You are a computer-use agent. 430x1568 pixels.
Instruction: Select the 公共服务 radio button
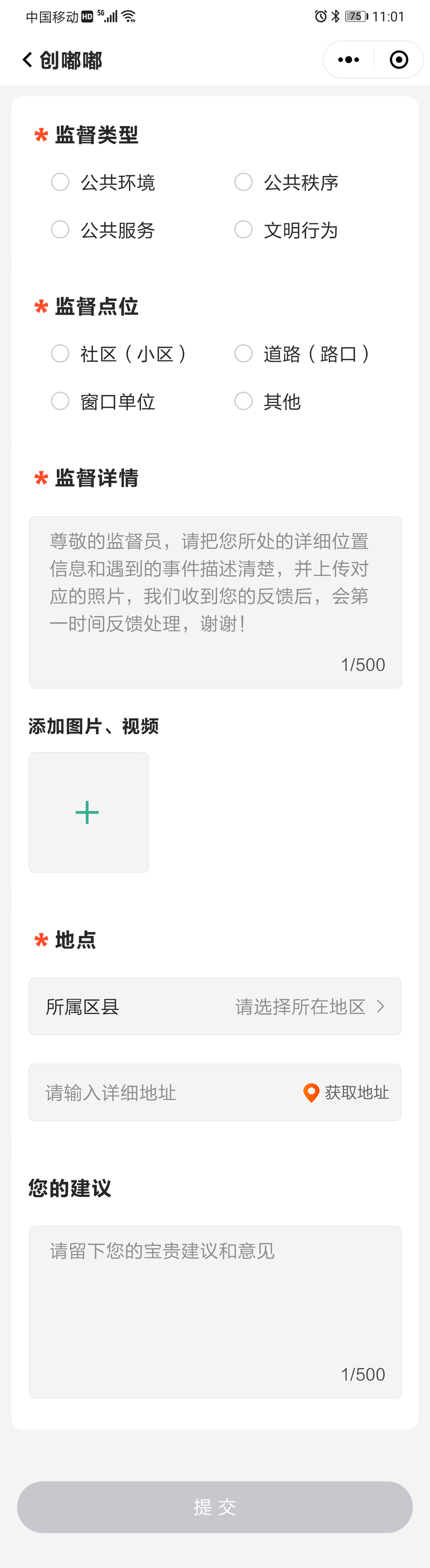60,230
